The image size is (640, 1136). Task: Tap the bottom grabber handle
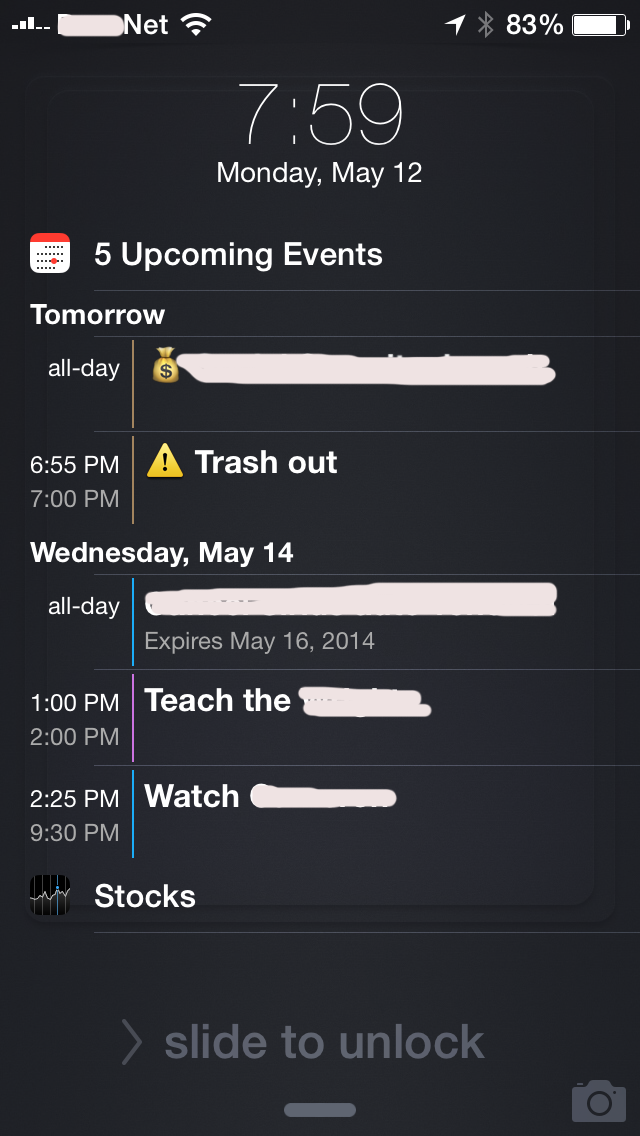pos(320,1110)
